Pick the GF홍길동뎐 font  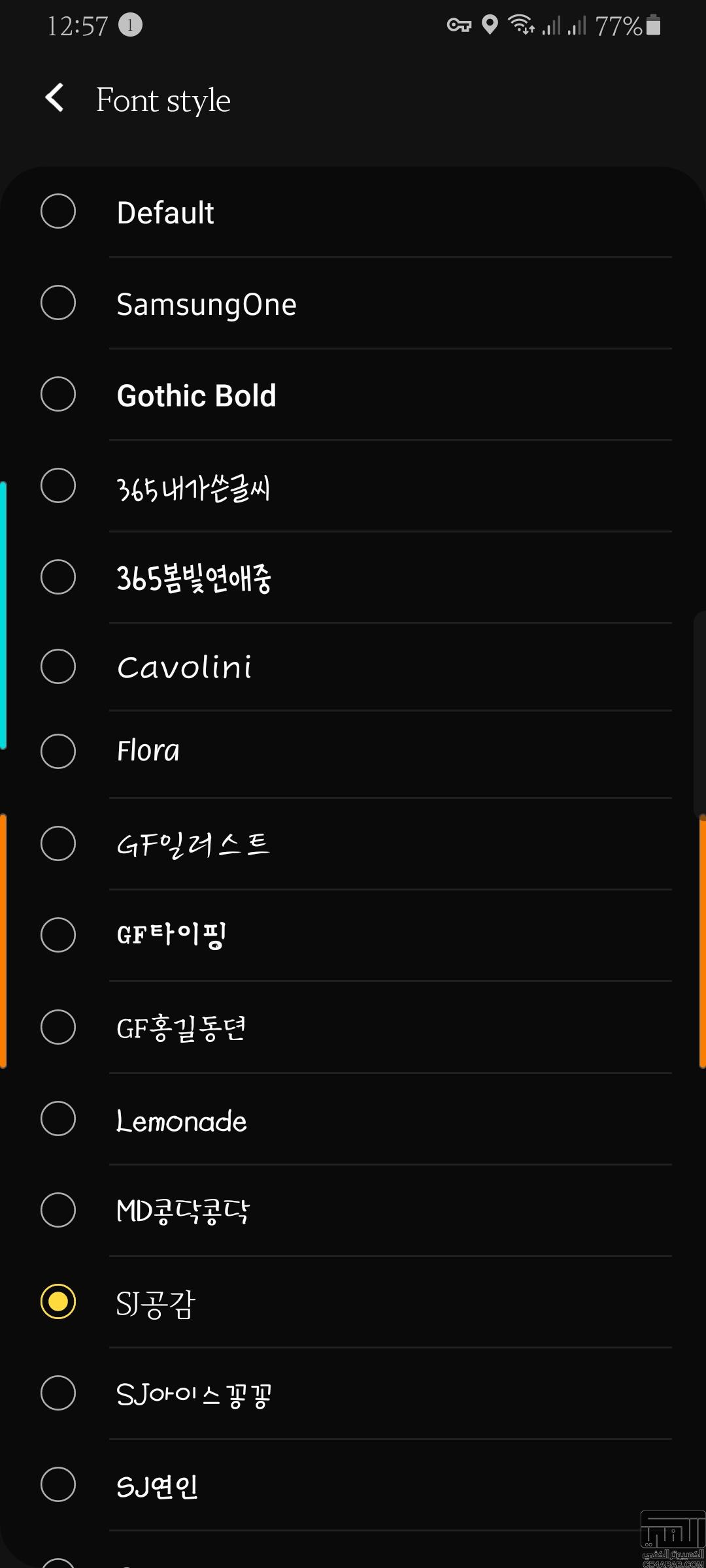point(353,1028)
